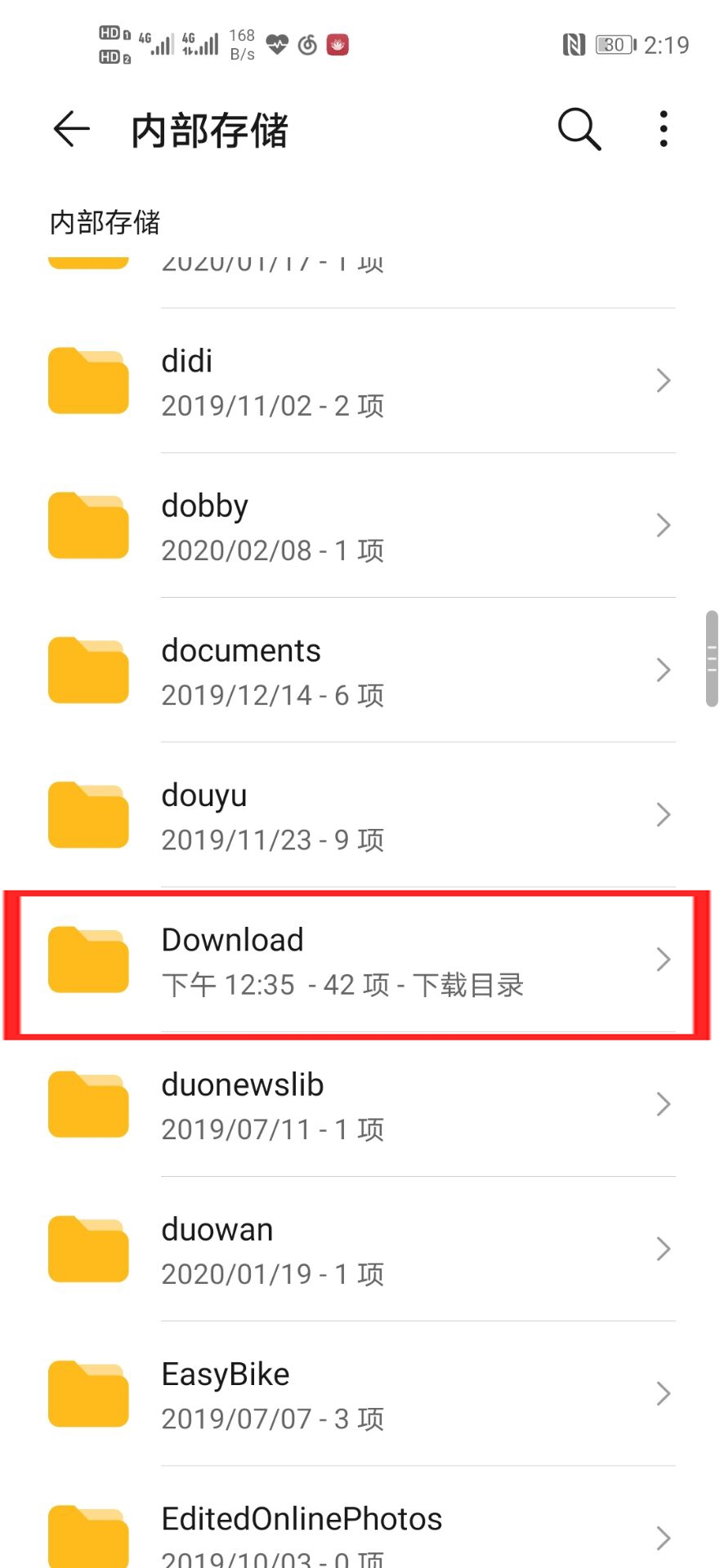Open the douyu folder
Image resolution: width=724 pixels, height=1568 pixels.
click(x=360, y=815)
